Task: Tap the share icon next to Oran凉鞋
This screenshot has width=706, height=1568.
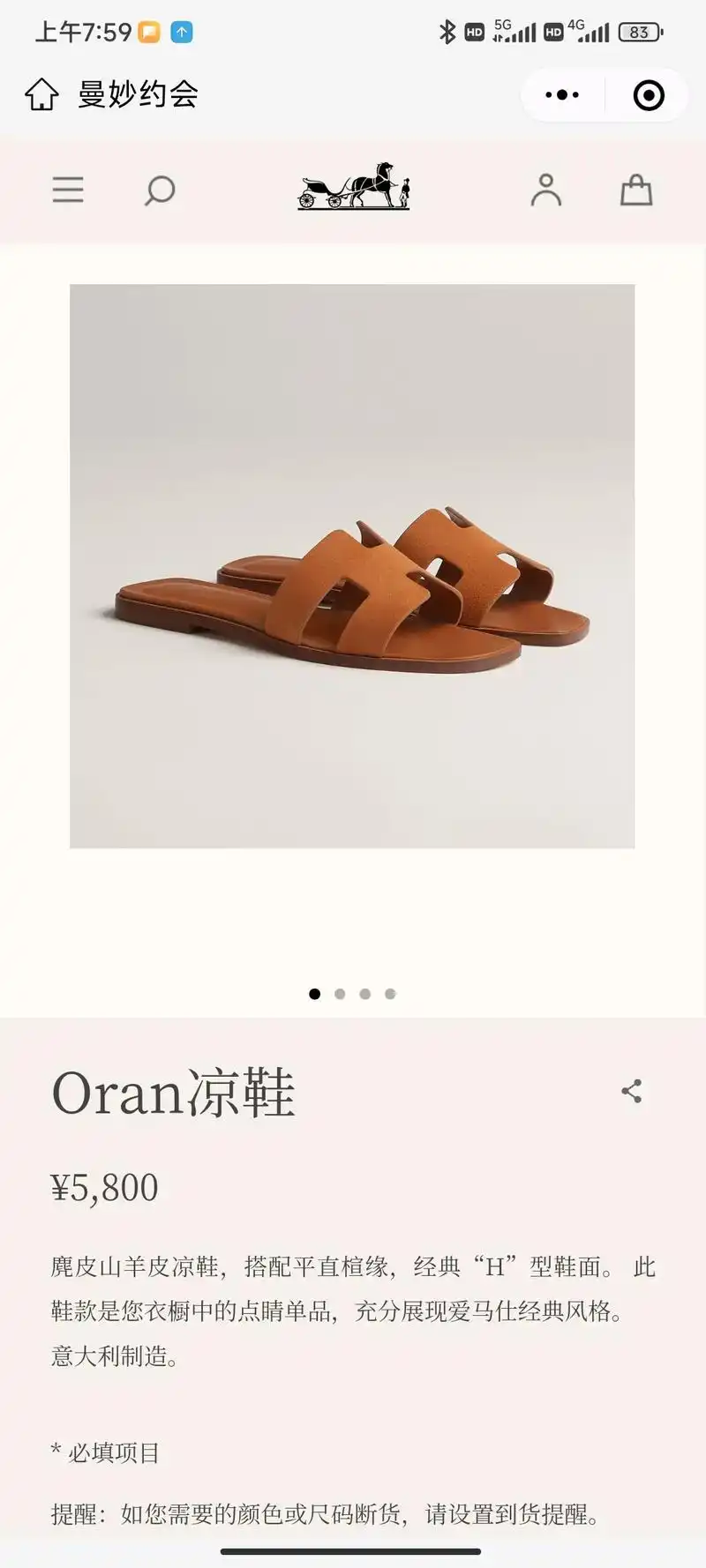Action: coord(634,1092)
